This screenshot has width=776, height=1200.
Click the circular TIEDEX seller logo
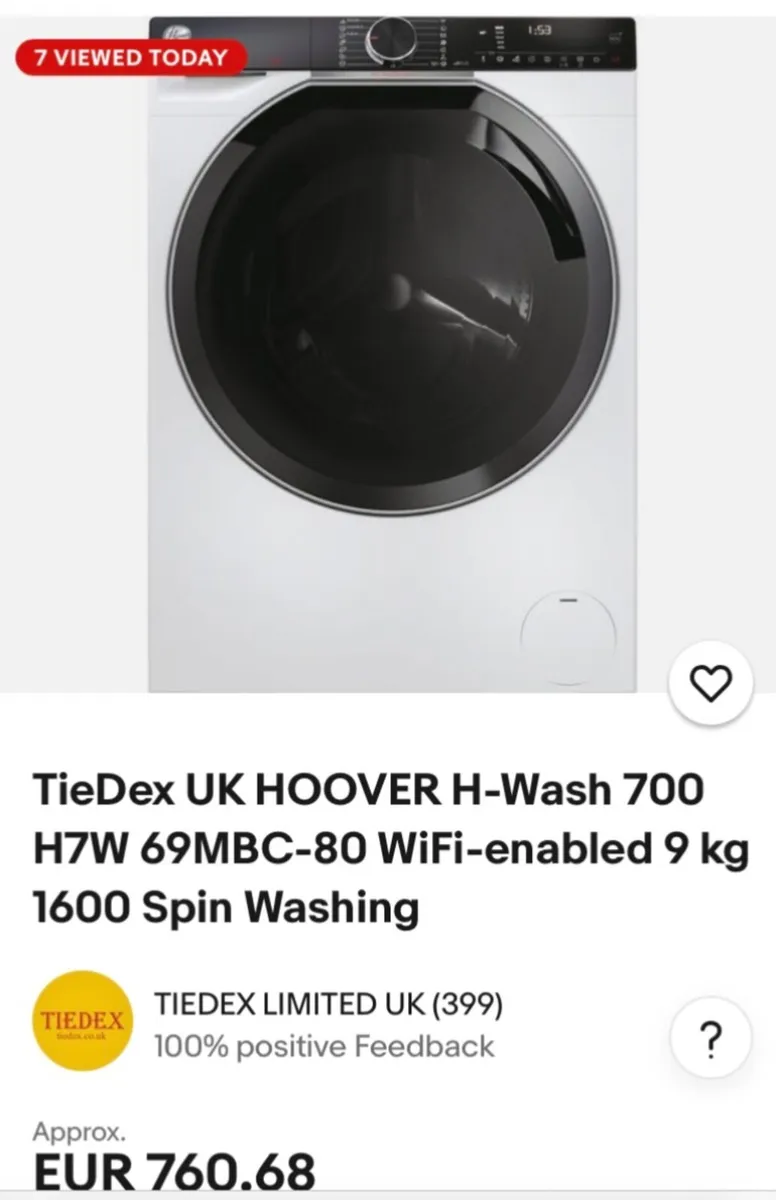81,1022
